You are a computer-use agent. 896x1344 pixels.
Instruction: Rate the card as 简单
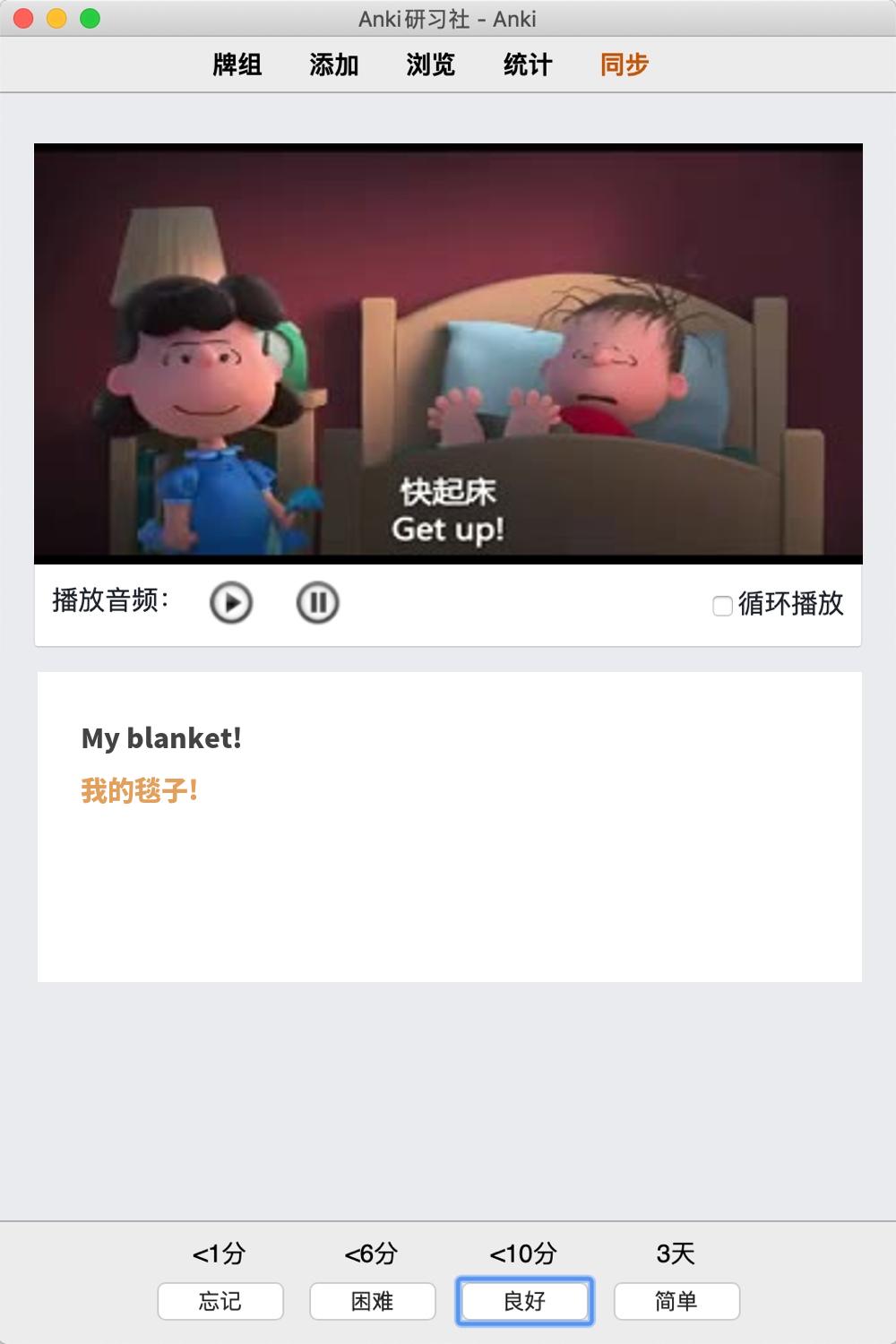click(676, 1301)
